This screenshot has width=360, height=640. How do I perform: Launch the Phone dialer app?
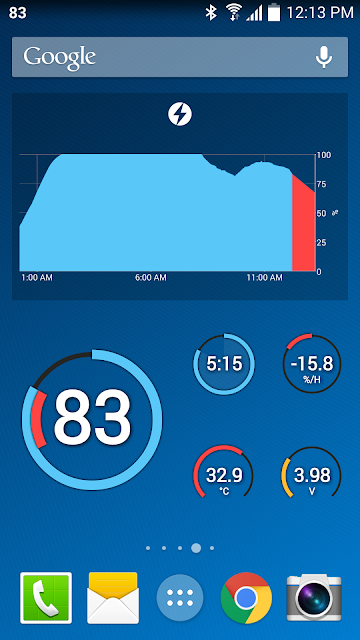click(46, 598)
